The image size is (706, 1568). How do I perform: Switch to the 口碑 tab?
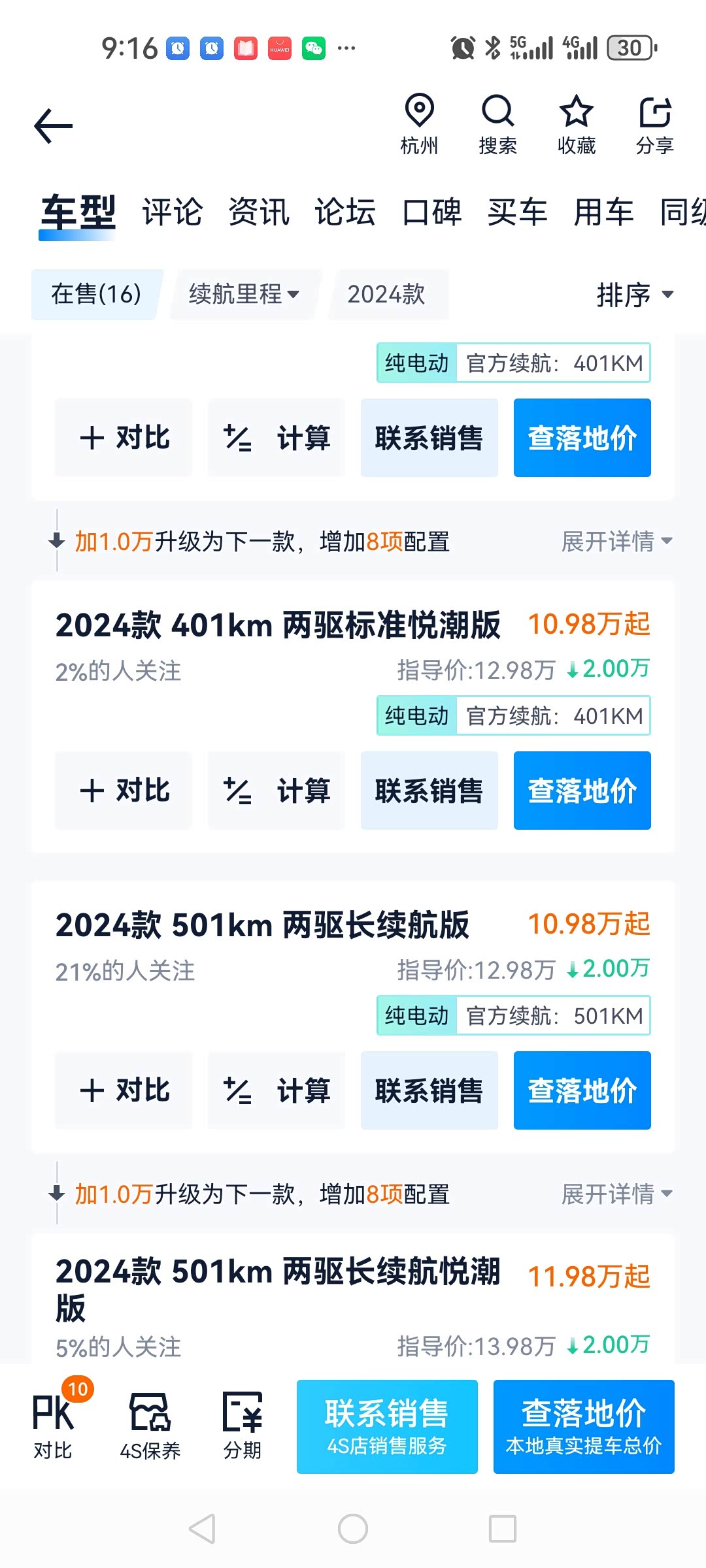(x=431, y=212)
